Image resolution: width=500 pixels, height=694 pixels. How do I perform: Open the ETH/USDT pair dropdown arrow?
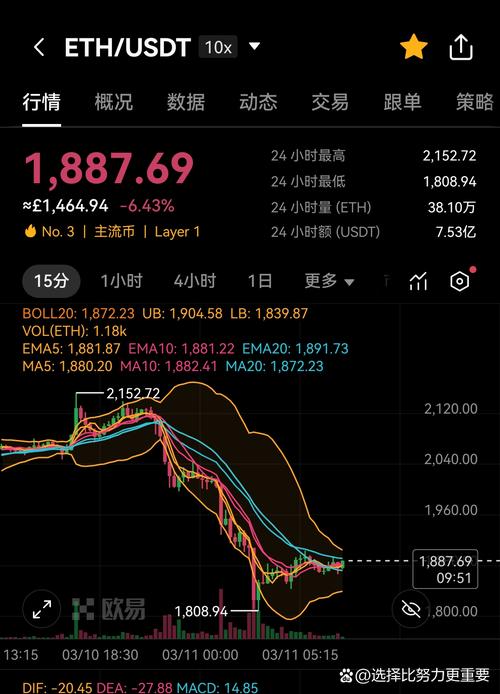pos(254,46)
